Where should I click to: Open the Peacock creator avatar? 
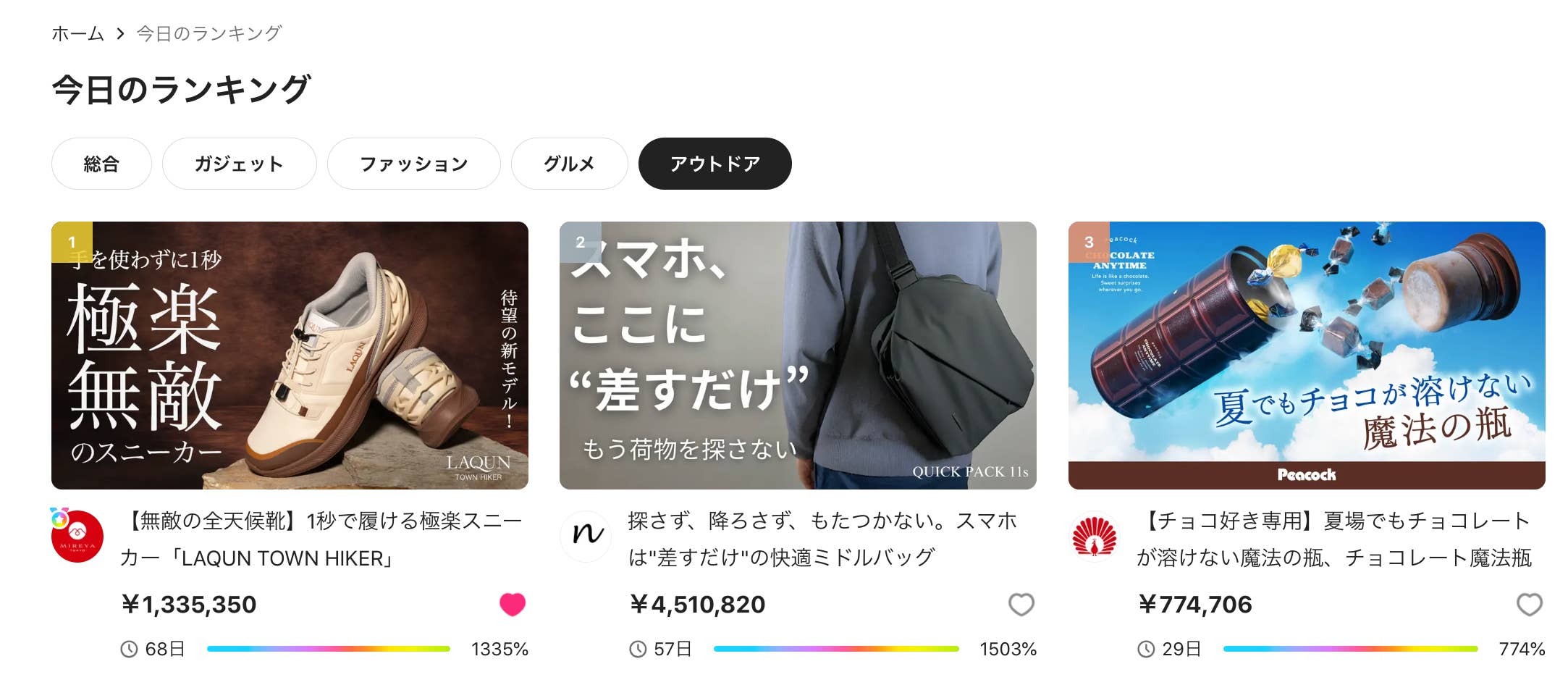(1095, 537)
